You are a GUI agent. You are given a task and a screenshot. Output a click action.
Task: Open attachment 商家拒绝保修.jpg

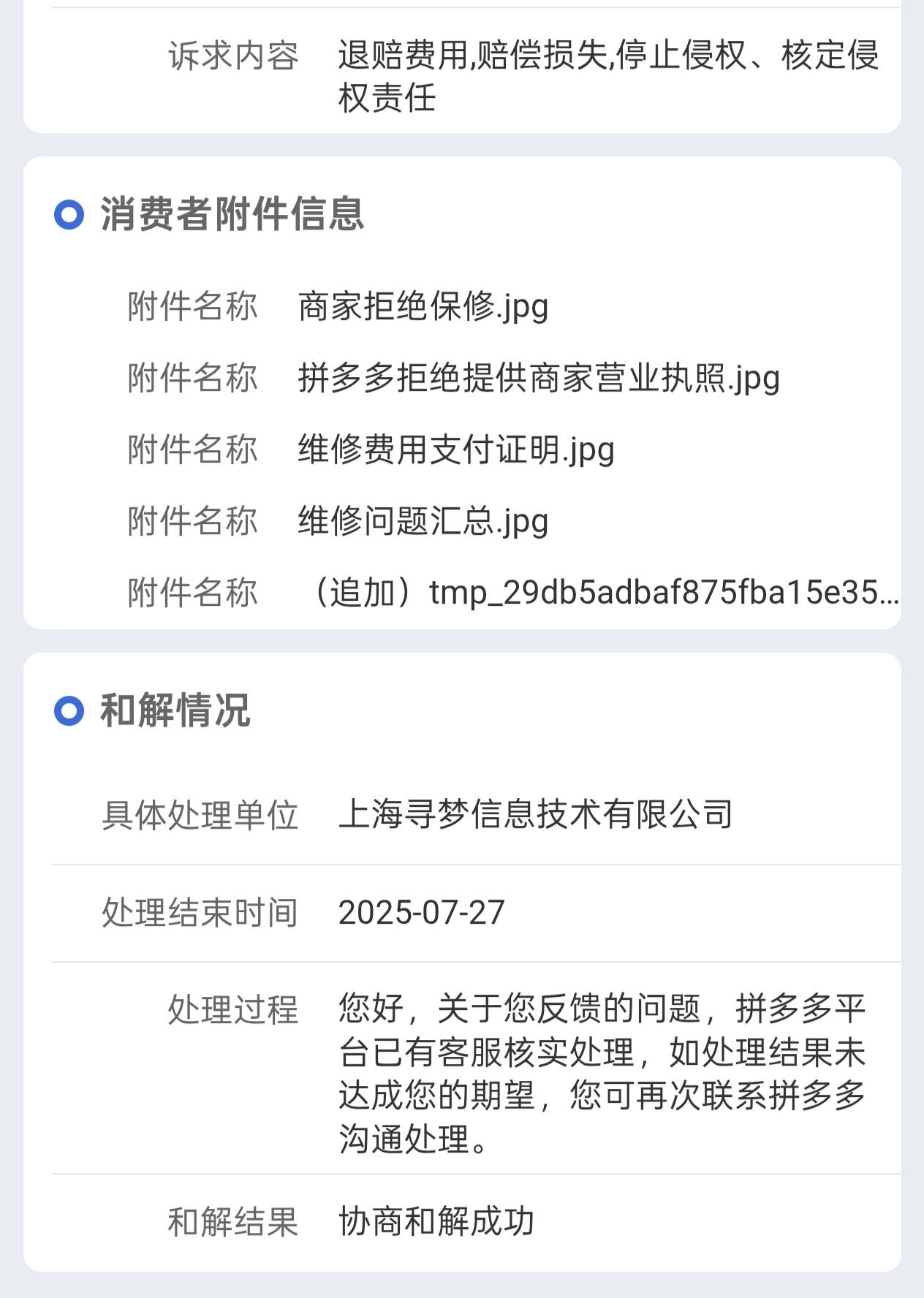point(423,306)
